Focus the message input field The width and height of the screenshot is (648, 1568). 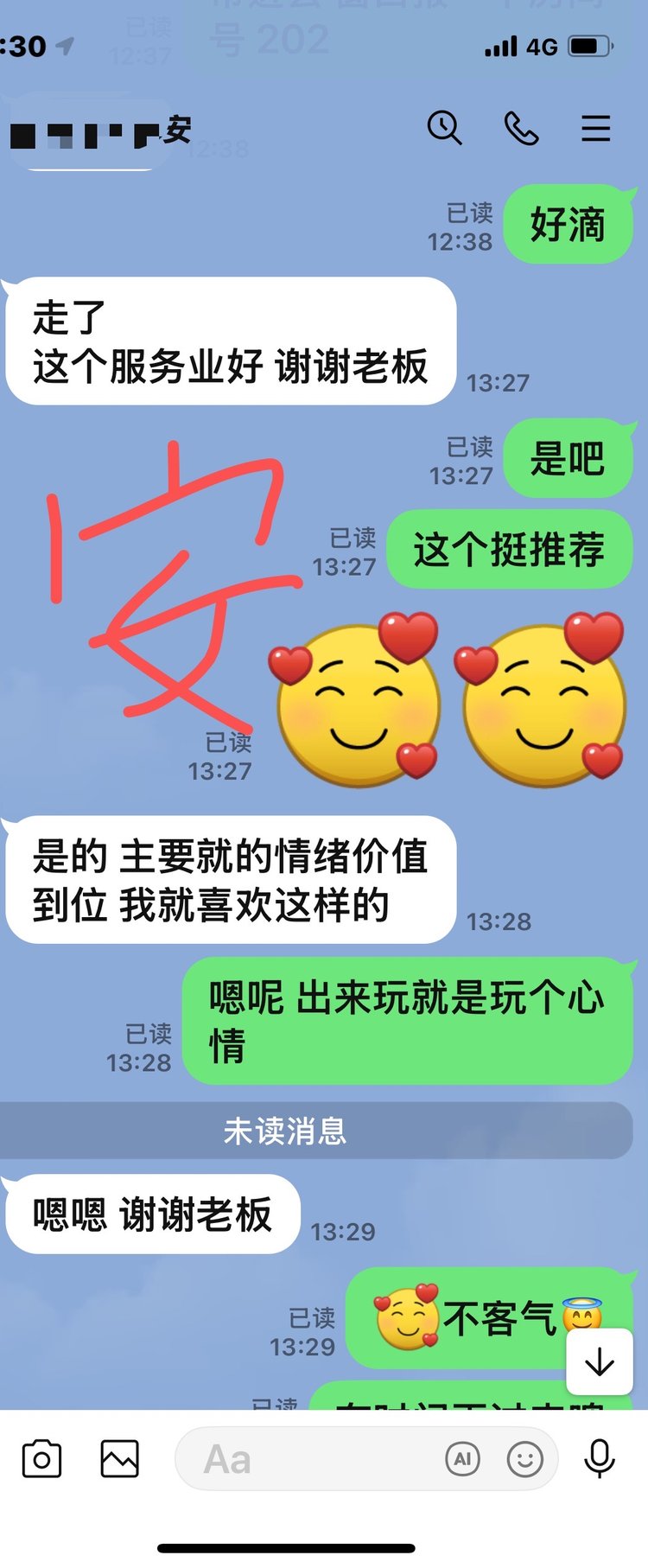(311, 1459)
